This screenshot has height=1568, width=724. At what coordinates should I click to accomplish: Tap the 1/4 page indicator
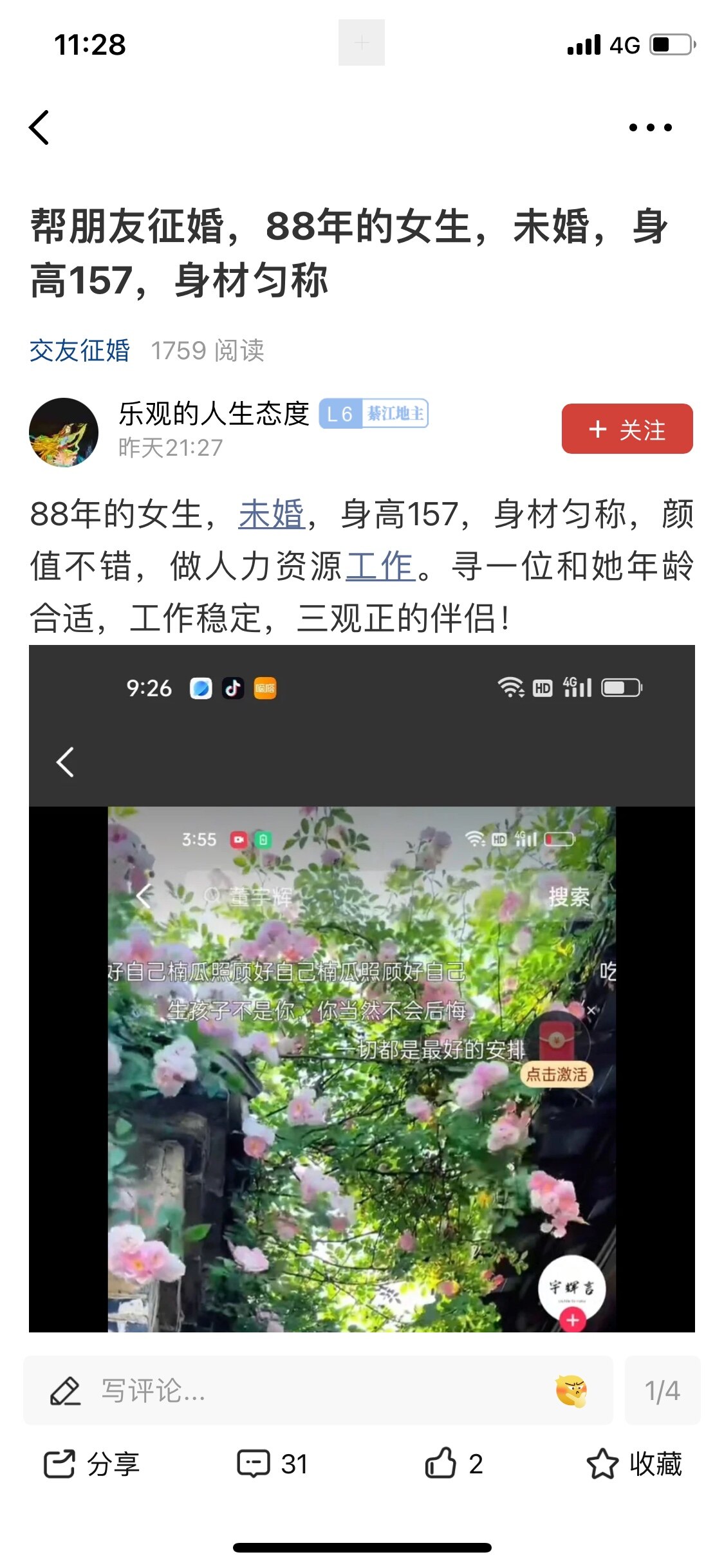[x=662, y=1390]
